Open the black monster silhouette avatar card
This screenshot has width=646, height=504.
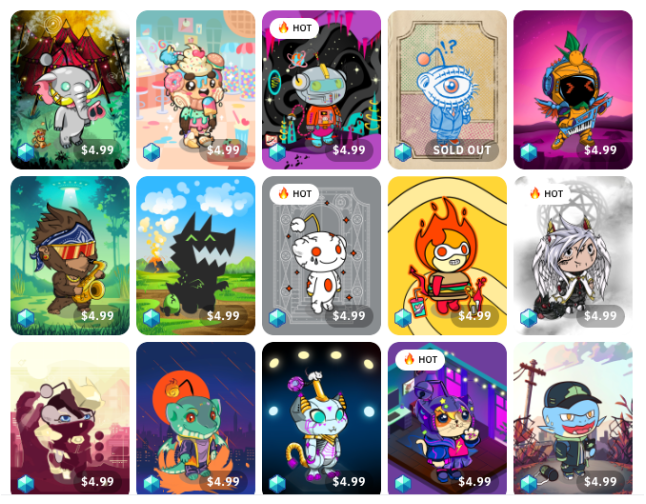tap(195, 255)
